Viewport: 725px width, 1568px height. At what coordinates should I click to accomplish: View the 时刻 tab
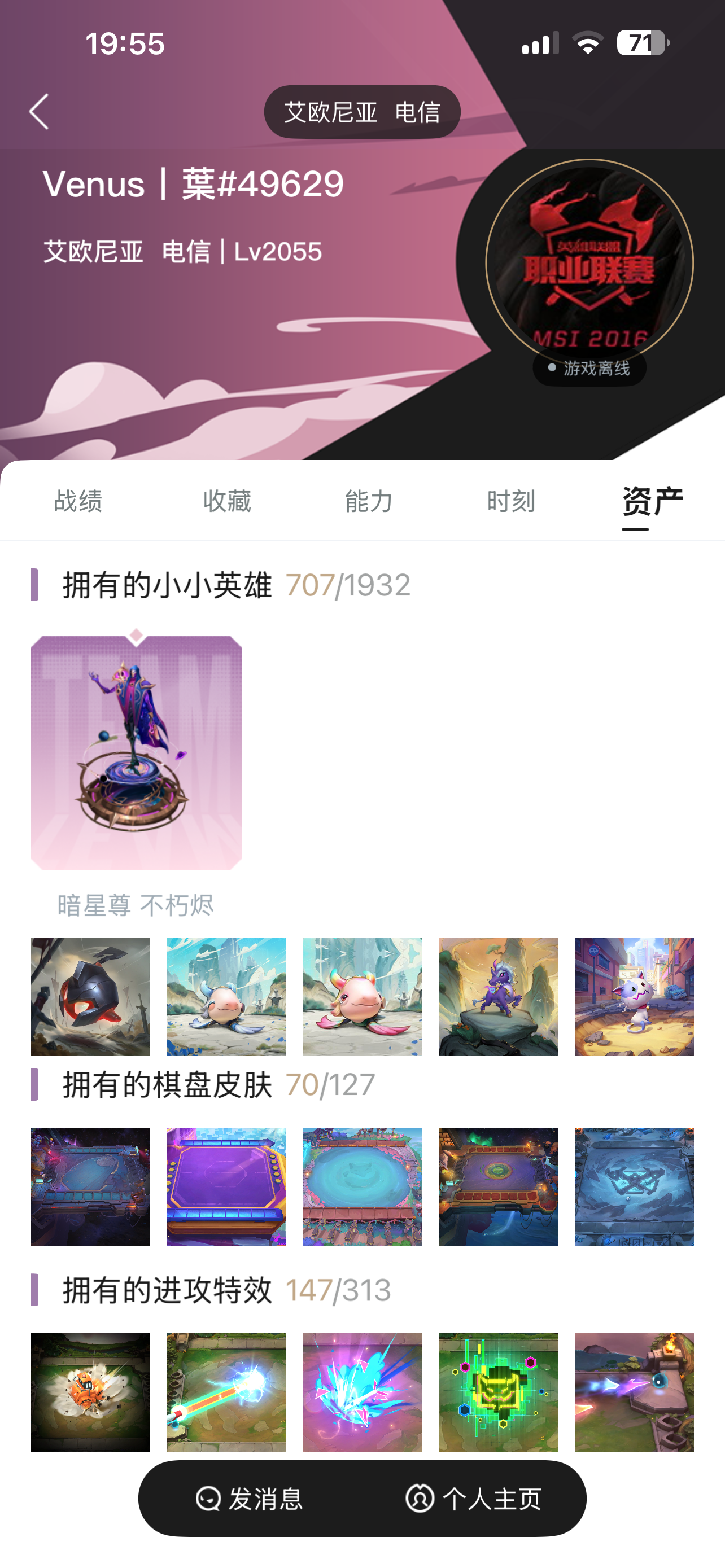pos(511,501)
